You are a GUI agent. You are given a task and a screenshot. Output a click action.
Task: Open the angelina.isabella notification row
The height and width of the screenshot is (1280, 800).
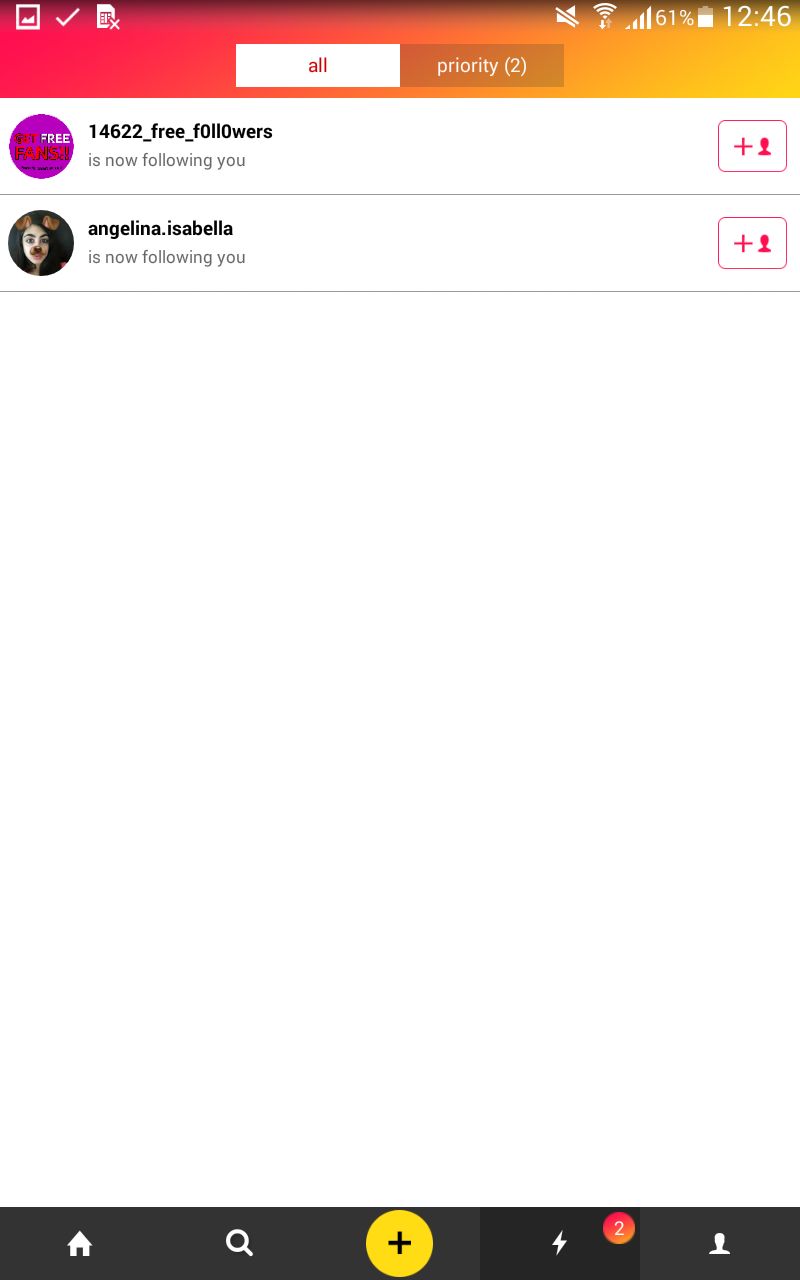coord(400,243)
